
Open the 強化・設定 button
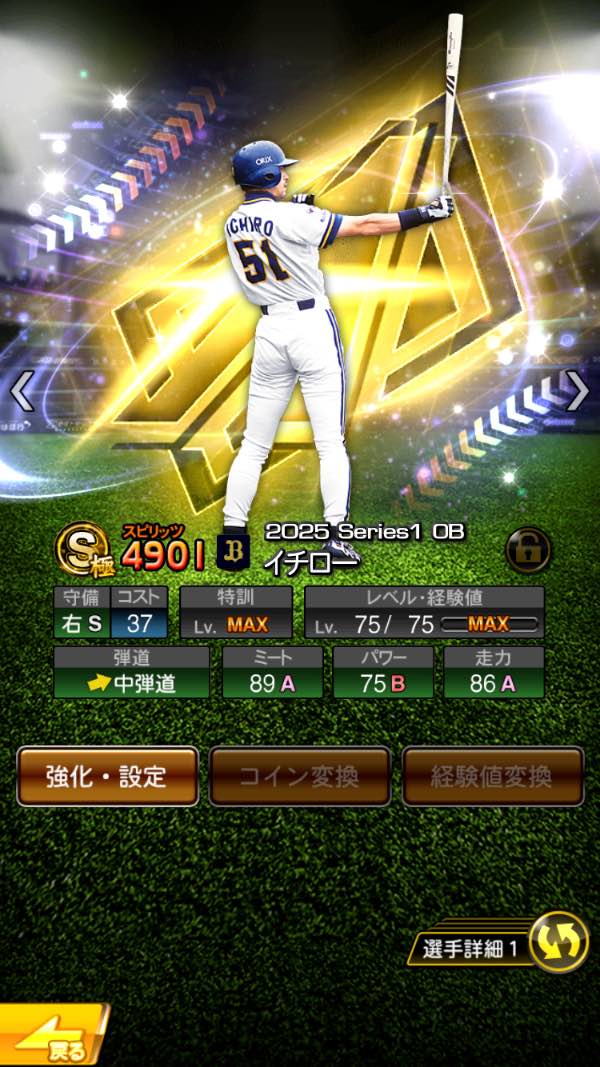[107, 776]
